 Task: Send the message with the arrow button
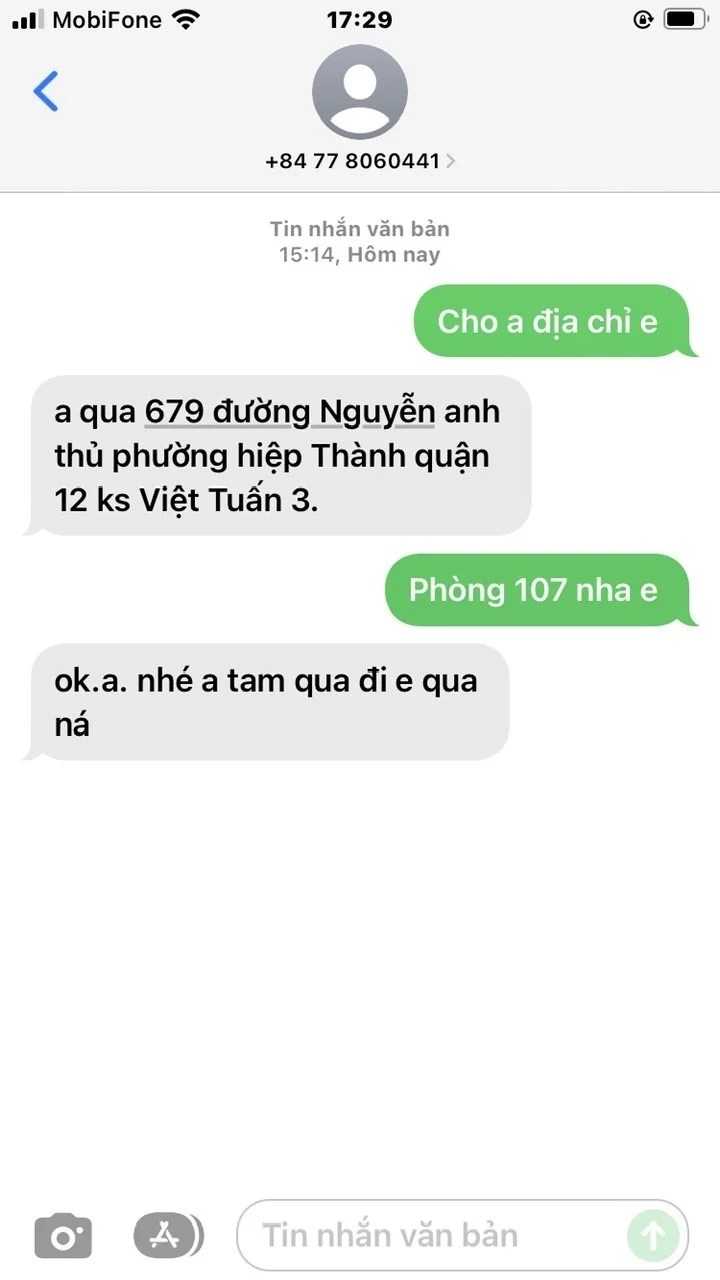652,1236
